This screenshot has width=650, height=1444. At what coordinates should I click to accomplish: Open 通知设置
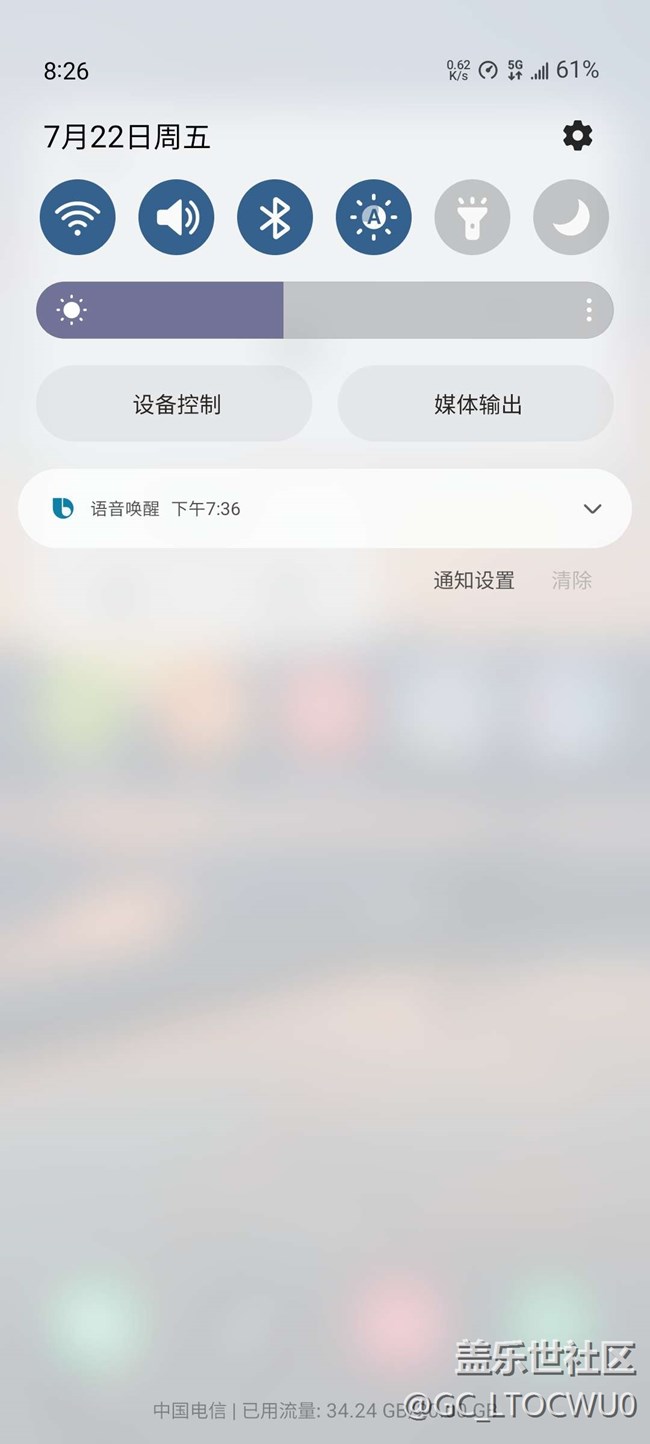point(474,580)
